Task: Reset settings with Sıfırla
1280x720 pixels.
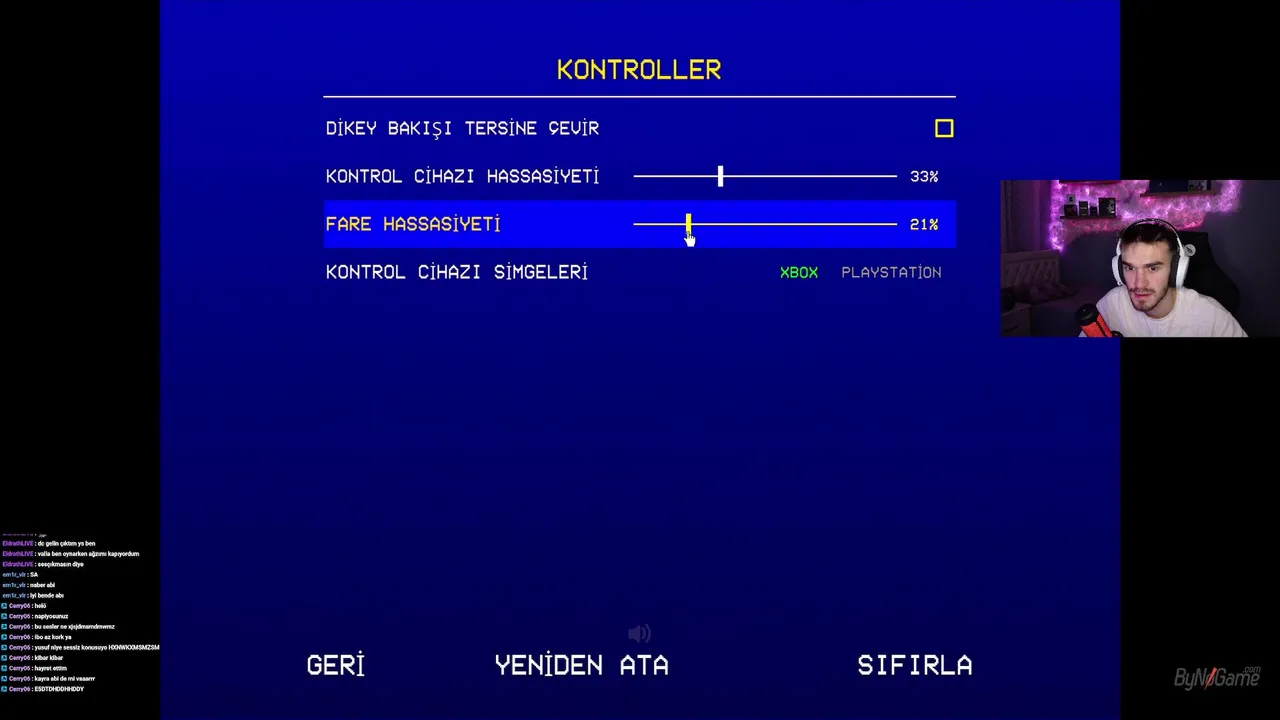Action: (x=914, y=665)
